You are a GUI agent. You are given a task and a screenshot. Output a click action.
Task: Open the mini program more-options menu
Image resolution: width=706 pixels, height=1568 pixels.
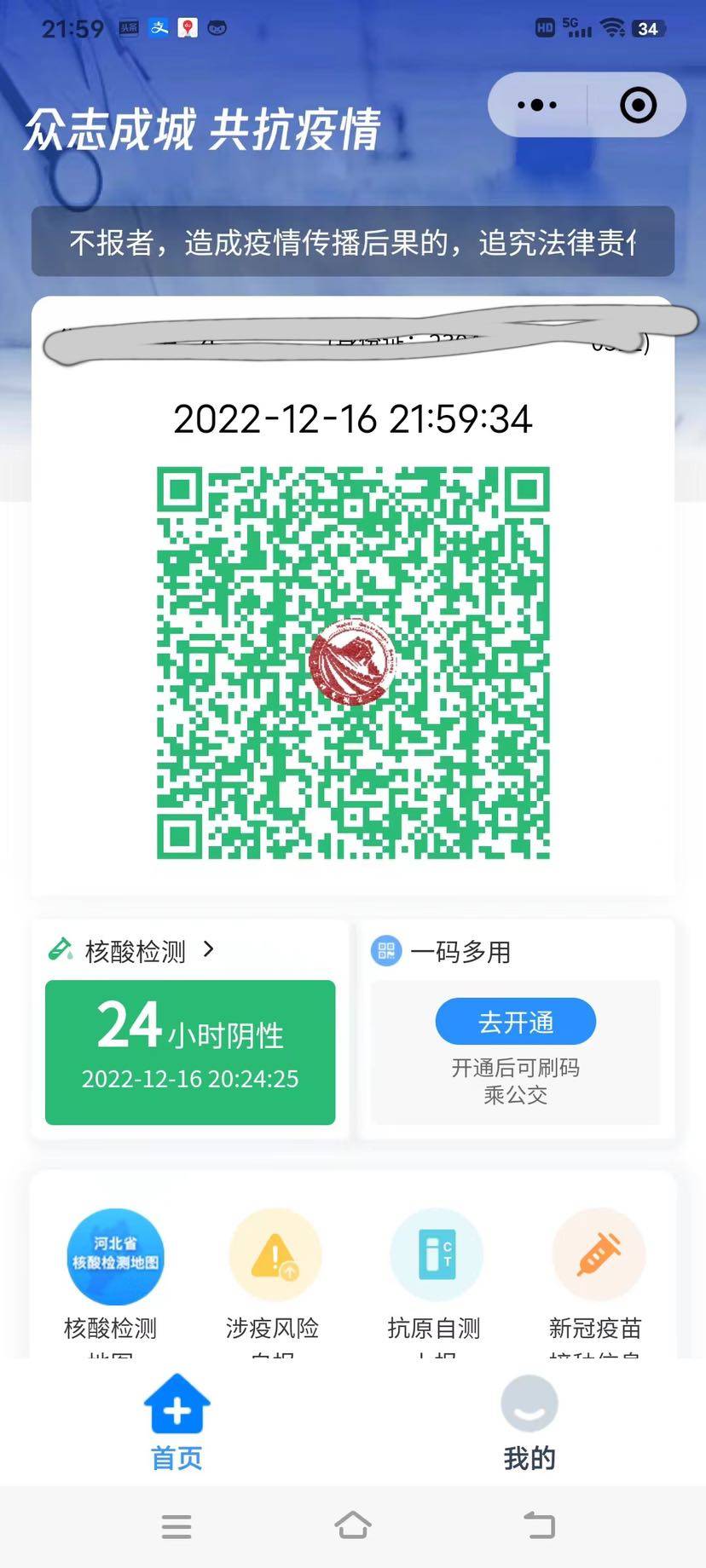[x=537, y=105]
